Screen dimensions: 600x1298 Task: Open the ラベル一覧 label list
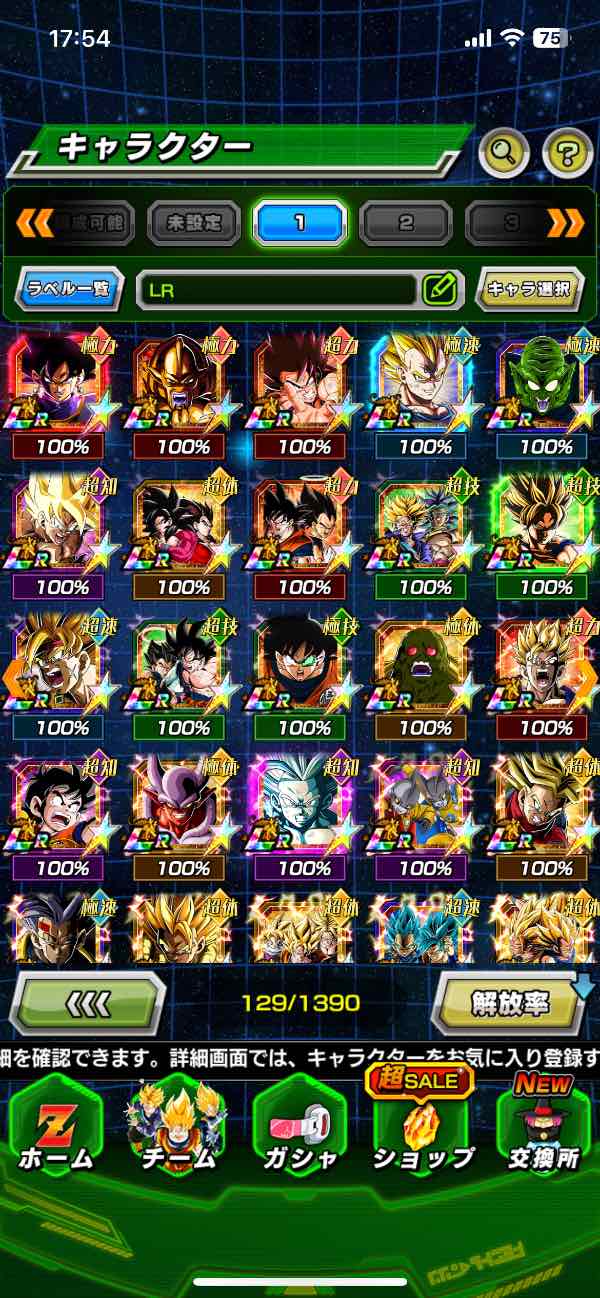pos(70,290)
